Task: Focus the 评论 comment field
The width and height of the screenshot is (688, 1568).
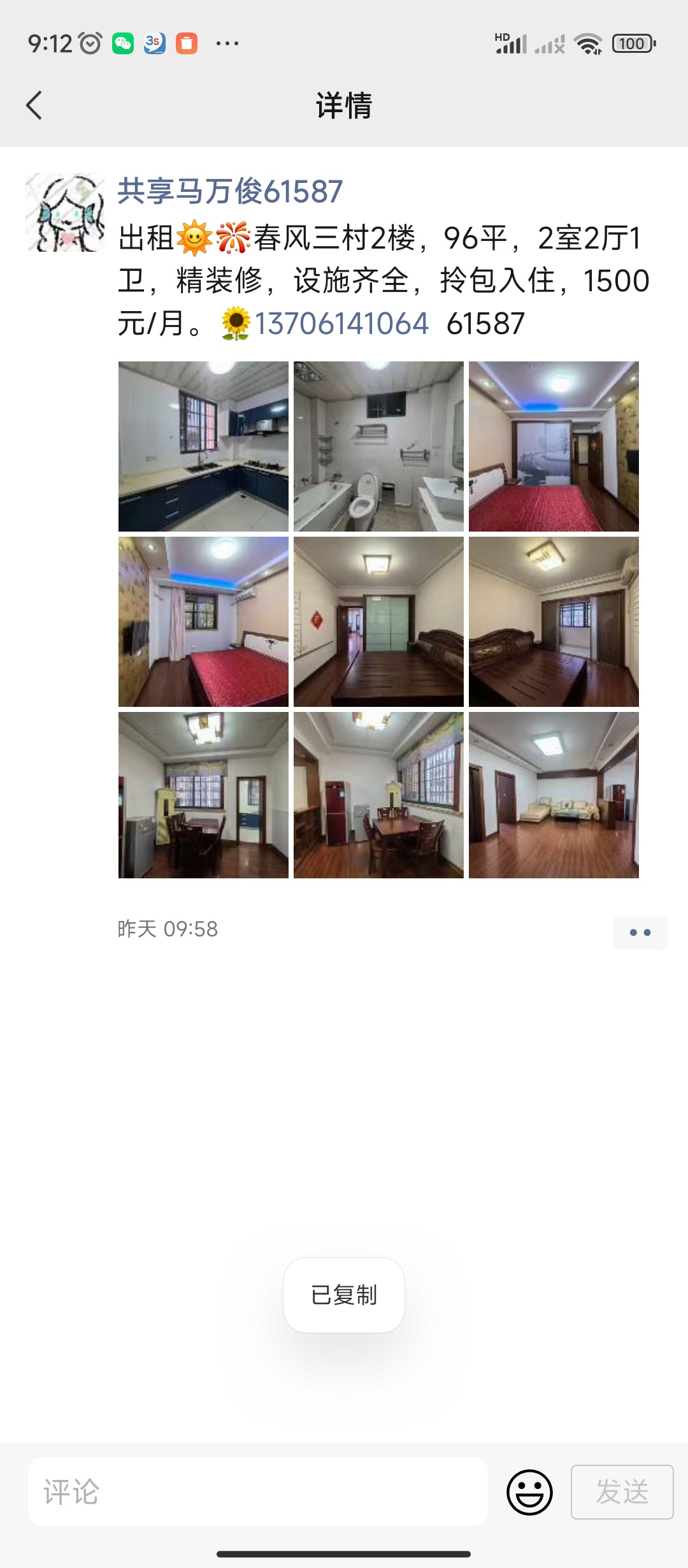Action: point(258,1492)
